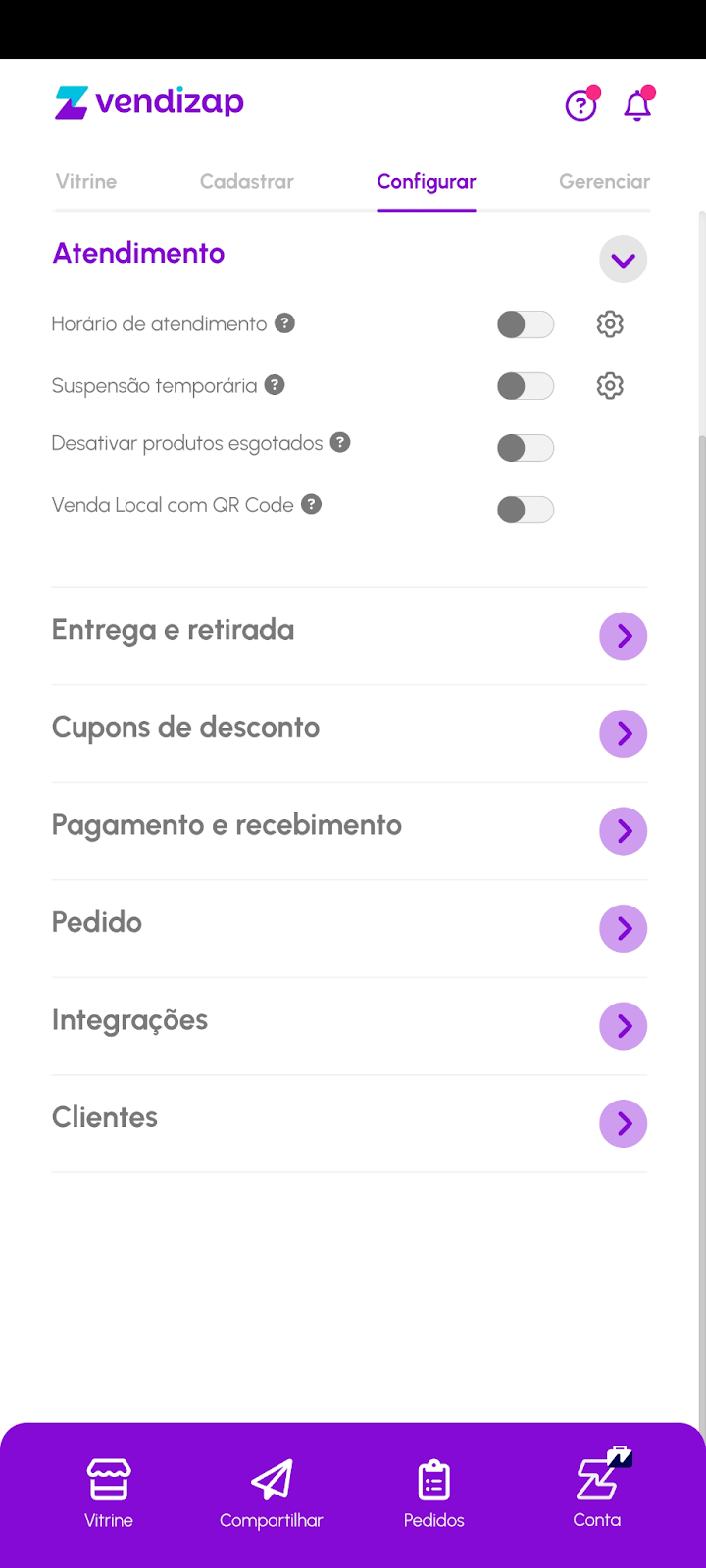Viewport: 706px width, 1568px height.
Task: Switch to the Vitrine top tab
Action: point(86,181)
